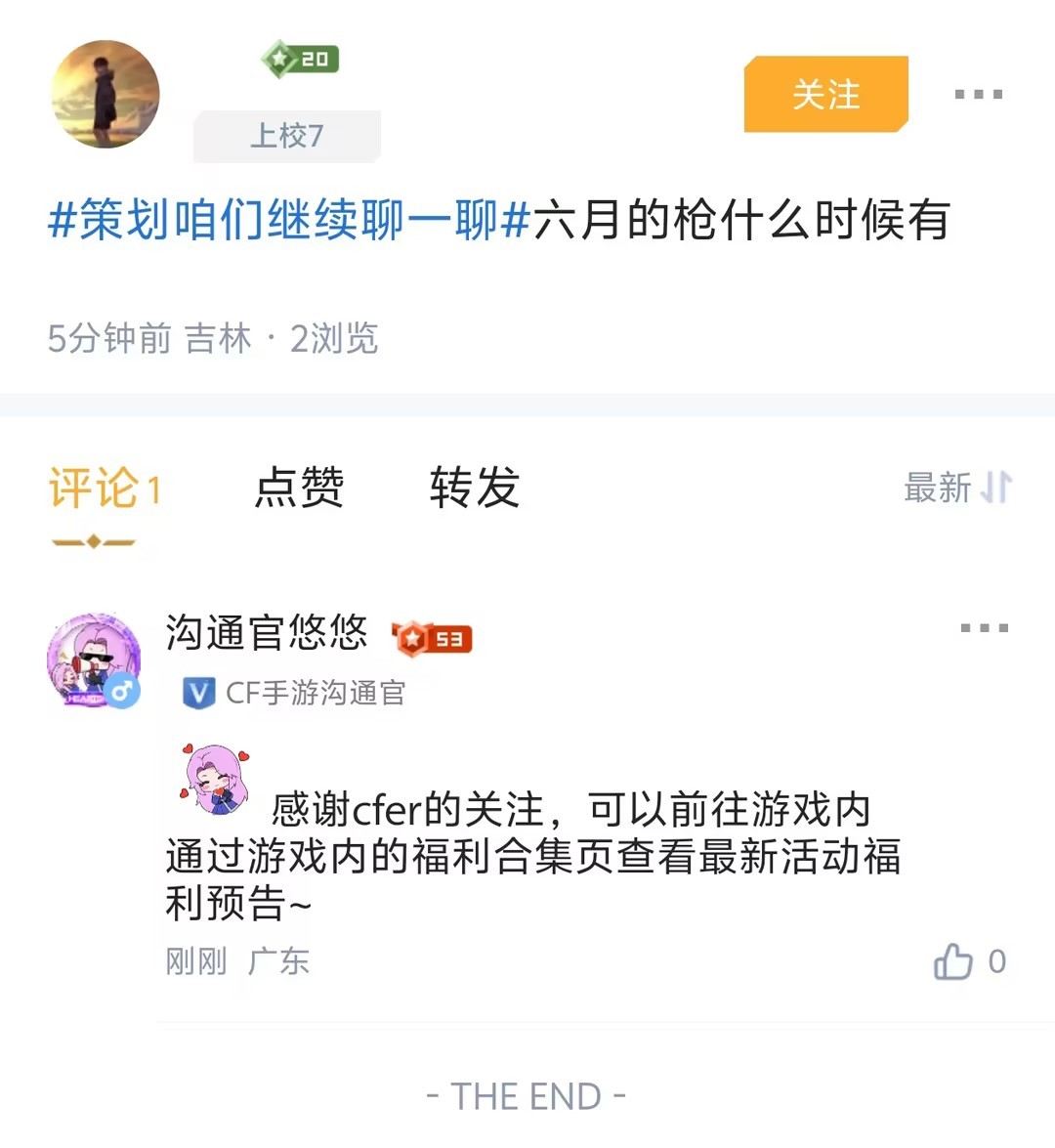Switch to the 评论 tab
This screenshot has height=1148, width=1055.
[x=104, y=489]
